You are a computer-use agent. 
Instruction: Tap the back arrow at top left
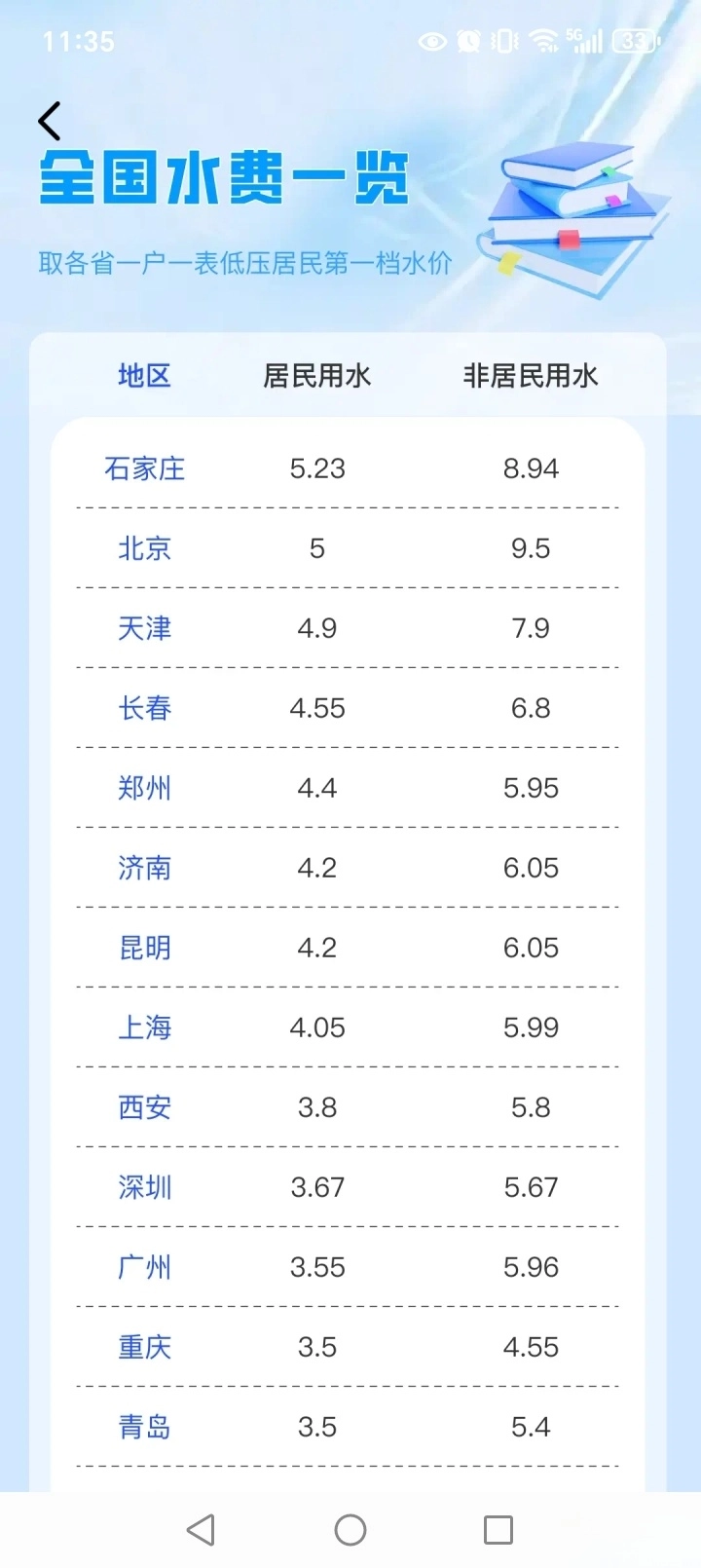(49, 119)
